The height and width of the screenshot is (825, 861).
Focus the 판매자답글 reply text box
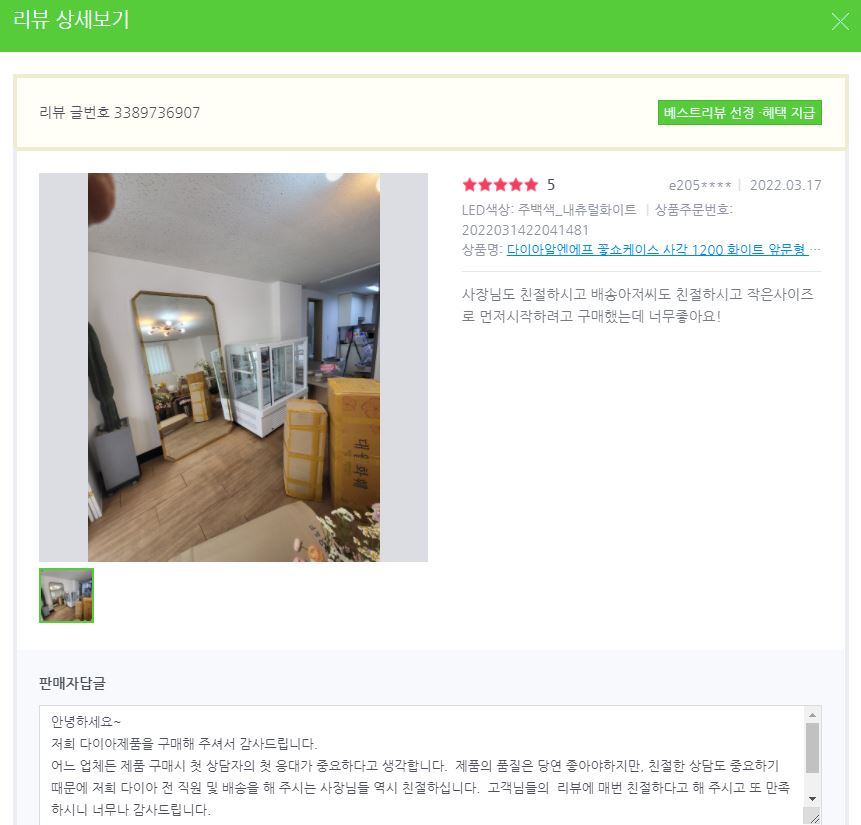click(420, 764)
